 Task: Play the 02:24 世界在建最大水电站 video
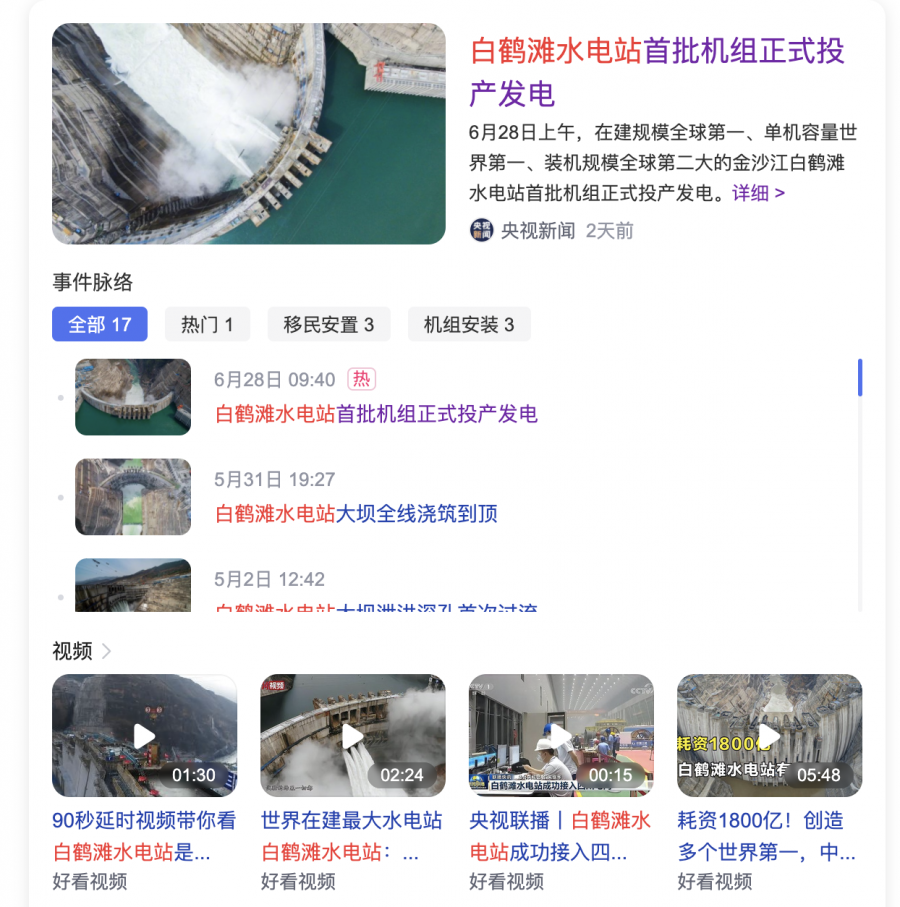coord(352,736)
